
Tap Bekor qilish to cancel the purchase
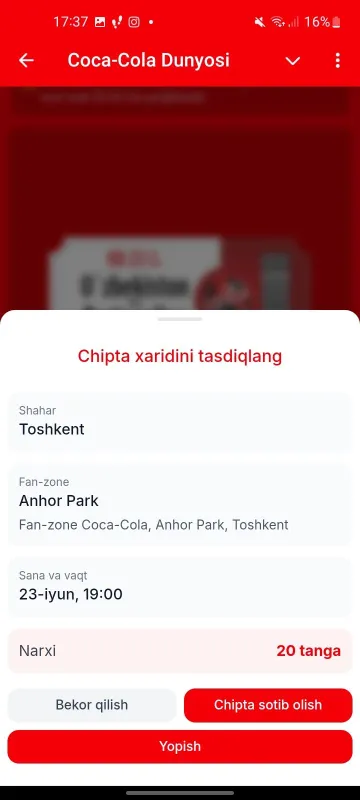(92, 705)
